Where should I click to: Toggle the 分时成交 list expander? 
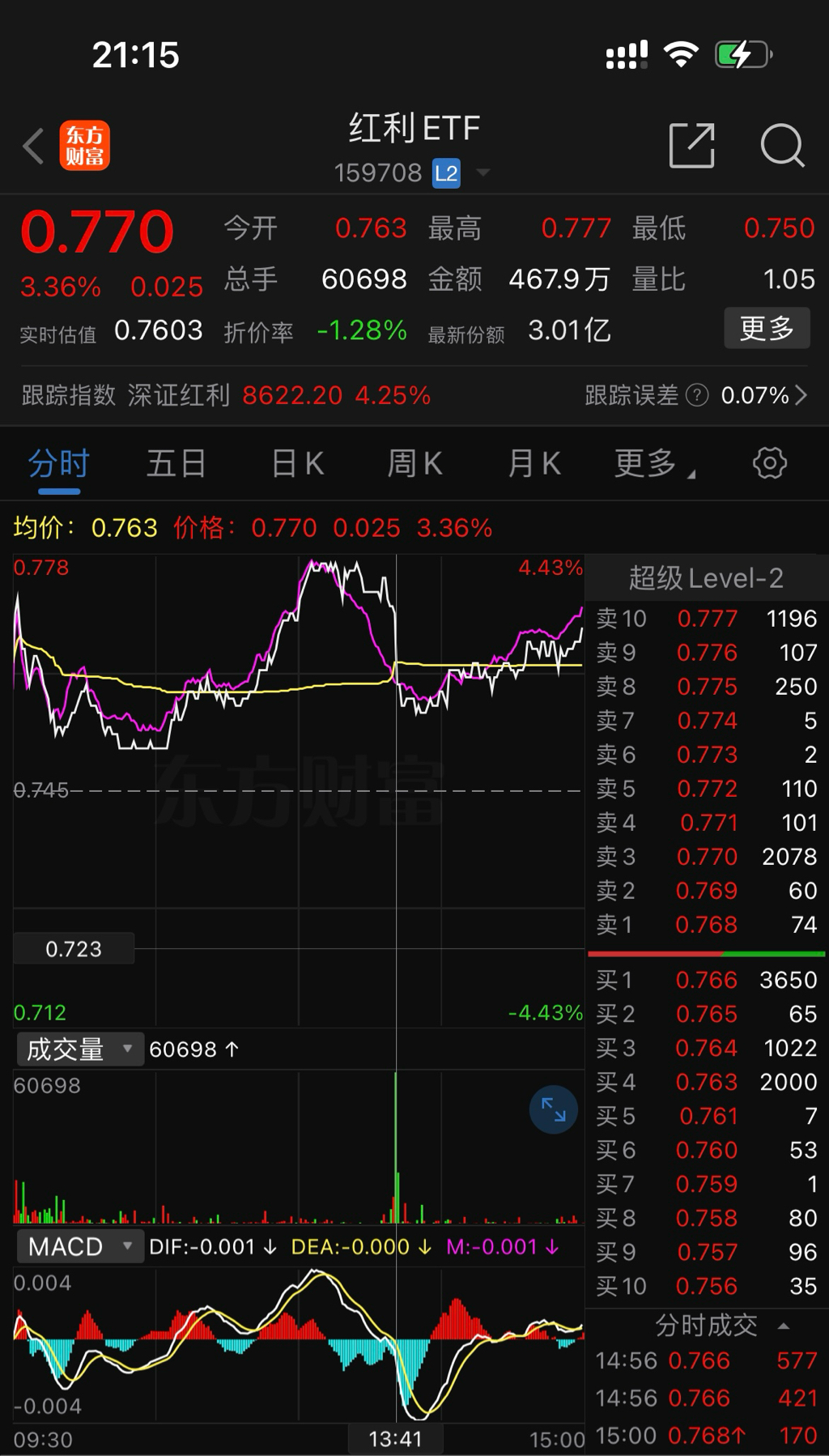point(783,1326)
